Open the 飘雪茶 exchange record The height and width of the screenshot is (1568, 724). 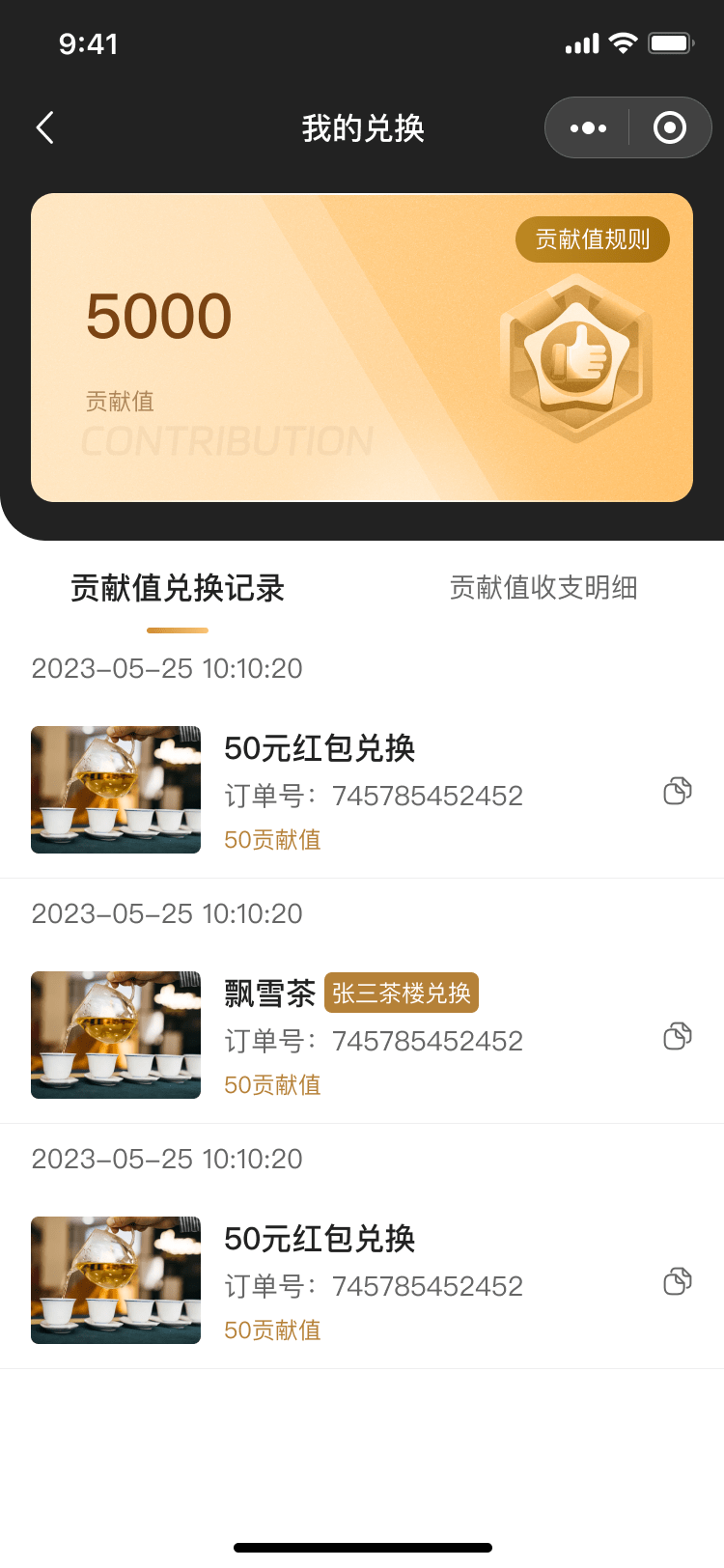point(270,994)
